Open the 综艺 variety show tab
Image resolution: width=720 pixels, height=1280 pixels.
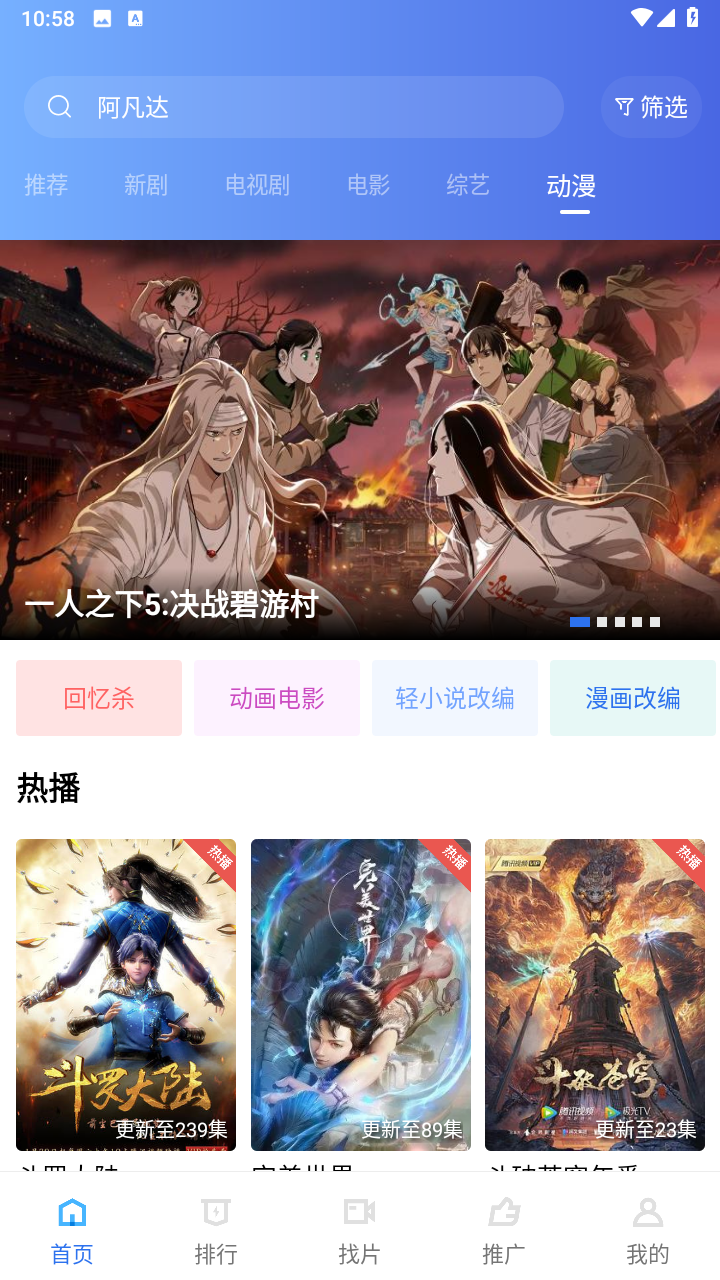(466, 185)
